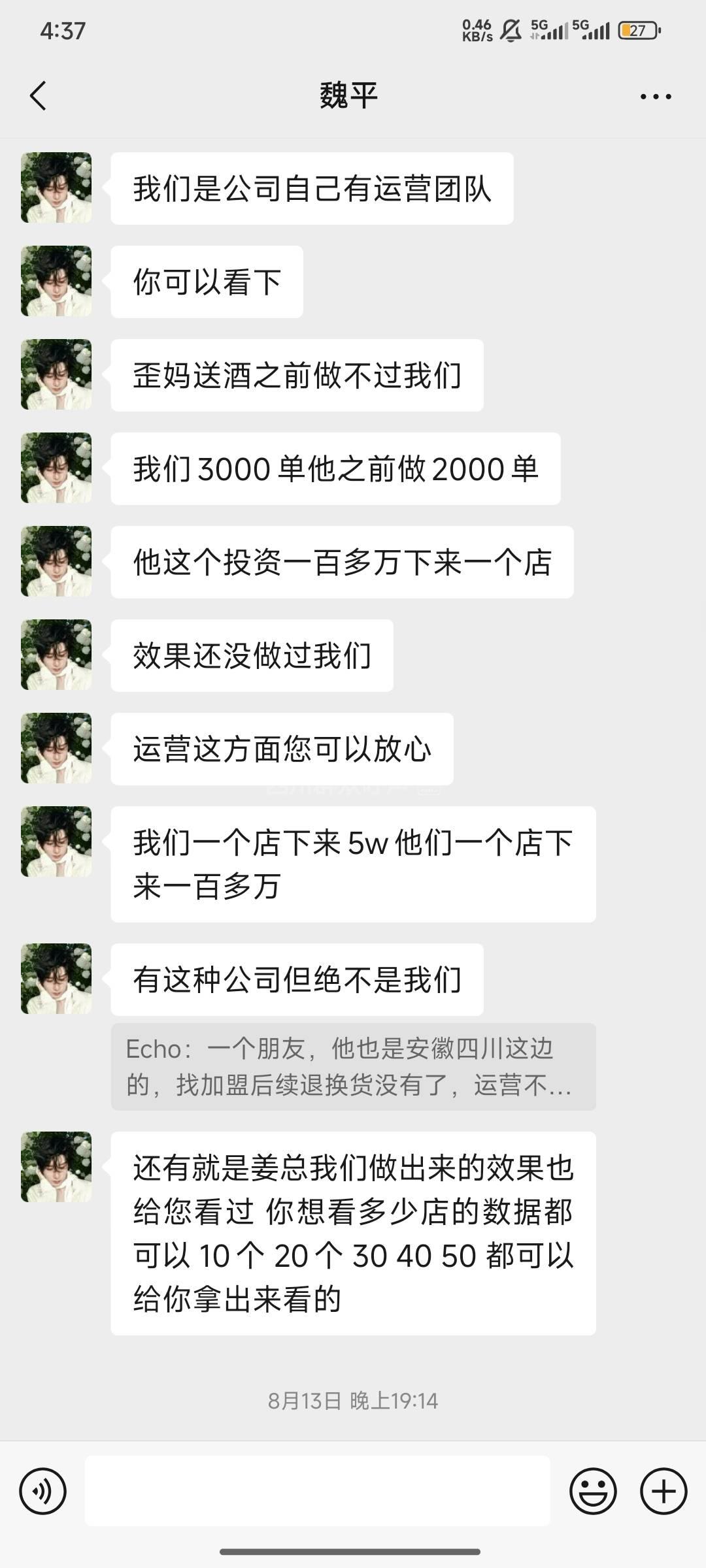Viewport: 706px width, 1568px height.
Task: Open the emoji picker
Action: point(593,1491)
